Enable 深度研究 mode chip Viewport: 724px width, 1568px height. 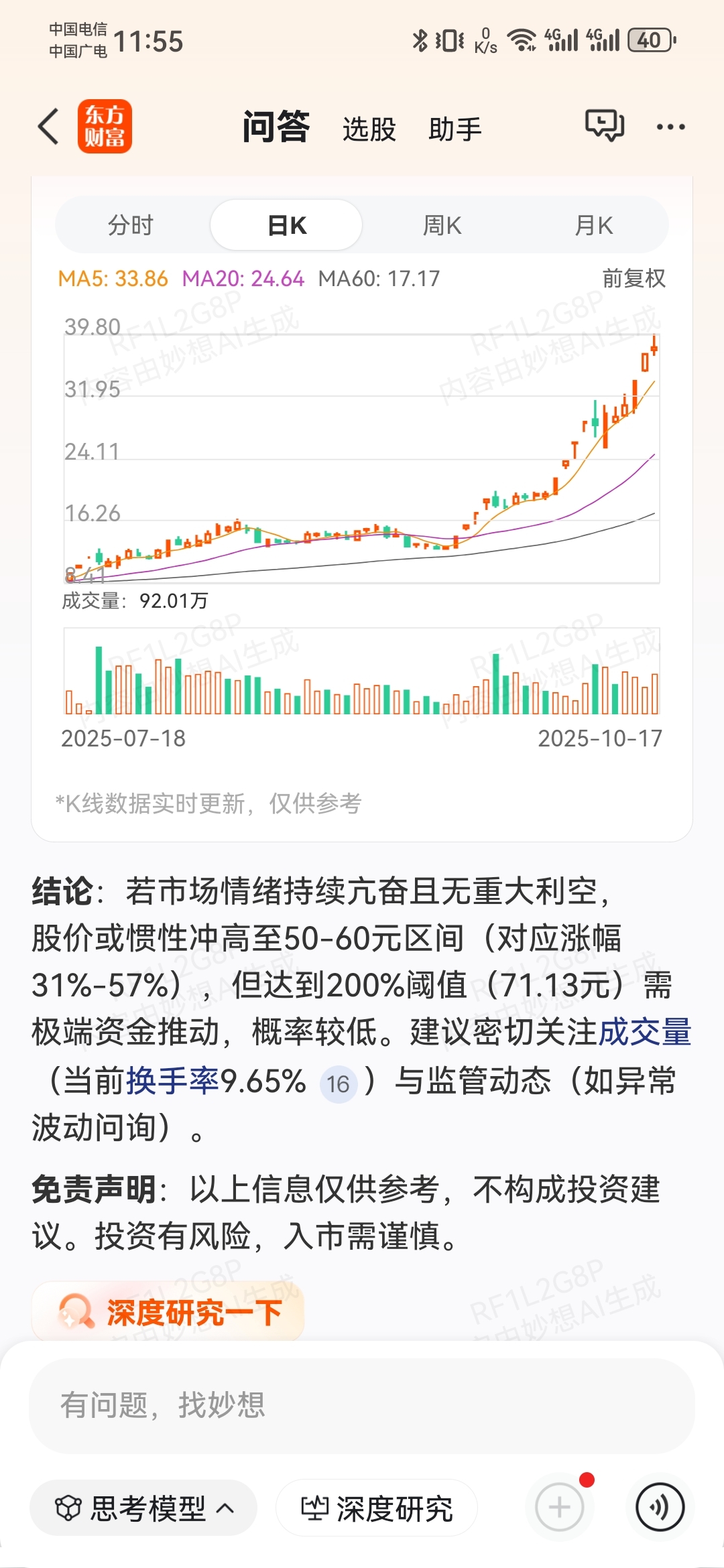click(377, 1508)
